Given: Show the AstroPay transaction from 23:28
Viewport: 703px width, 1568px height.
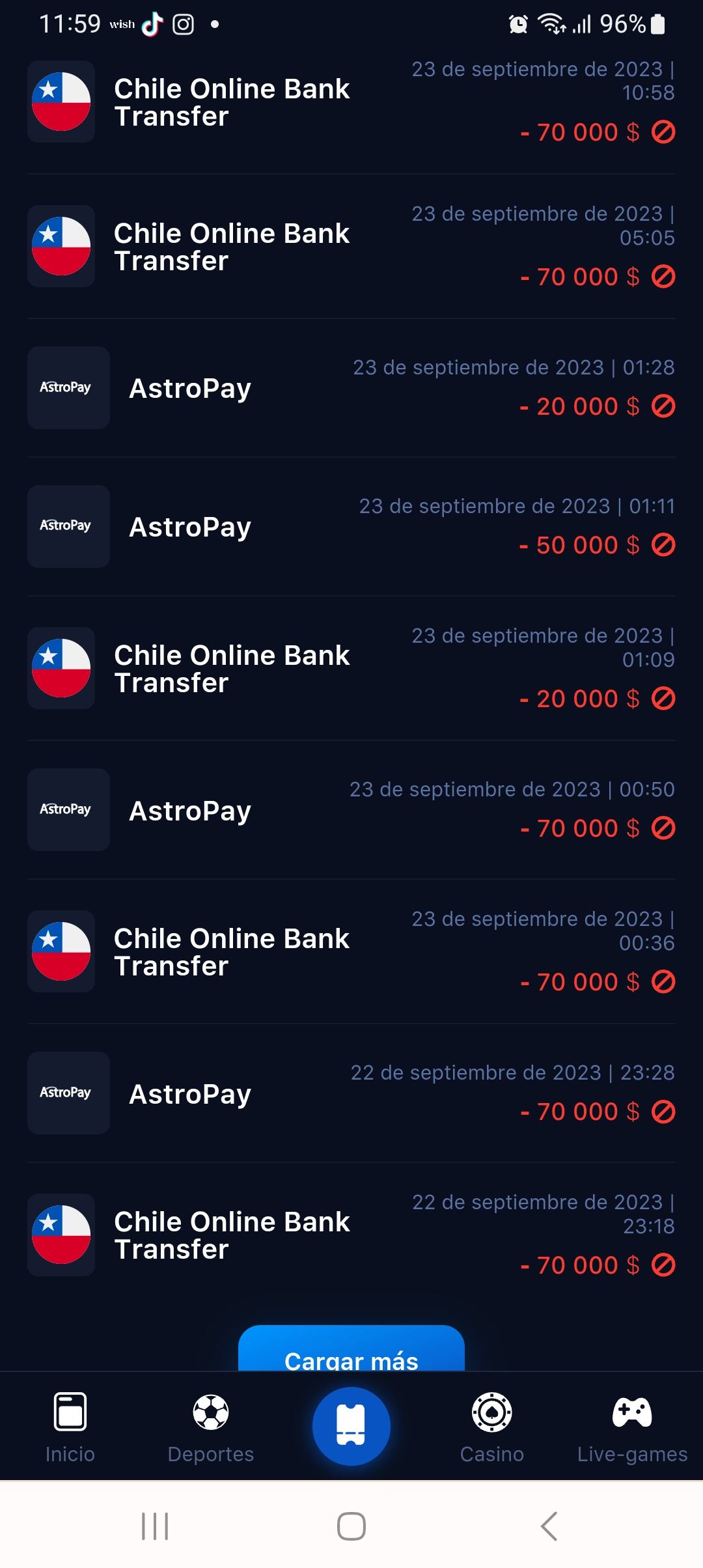Looking at the screenshot, I should [x=351, y=1094].
